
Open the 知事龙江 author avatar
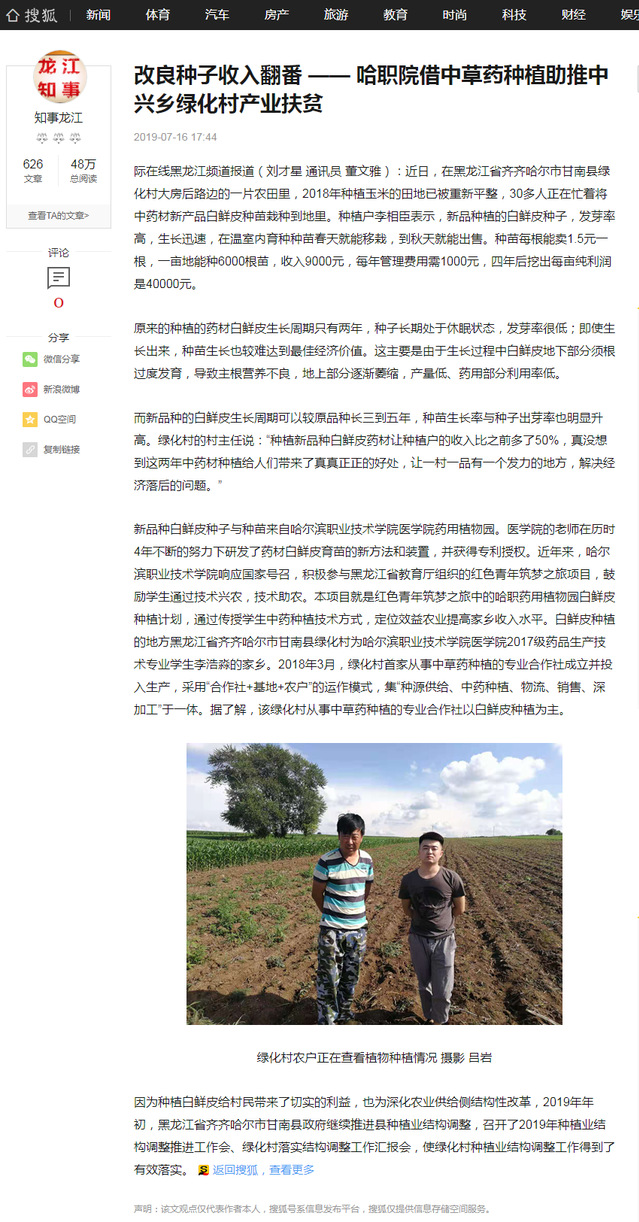59,77
